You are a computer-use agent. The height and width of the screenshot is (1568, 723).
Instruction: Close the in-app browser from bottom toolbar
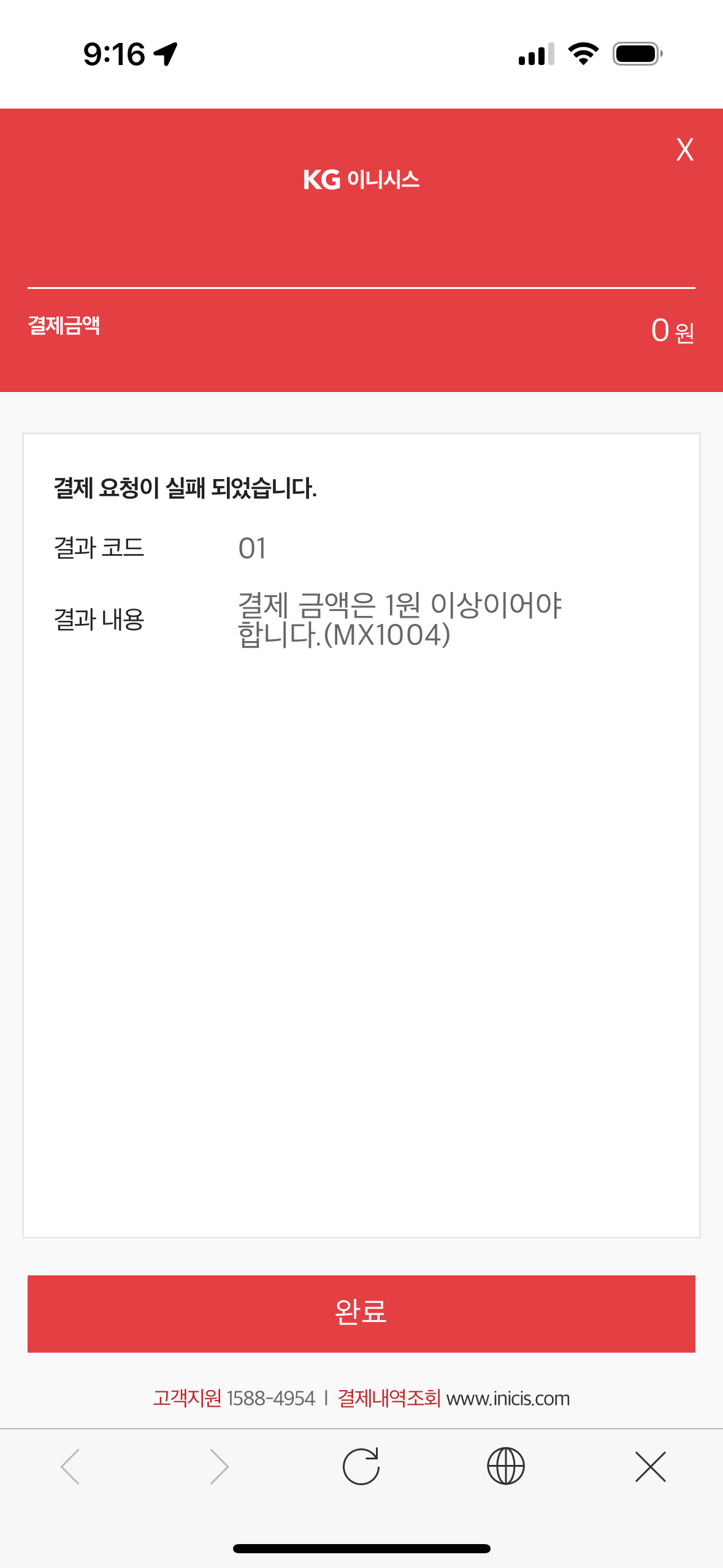point(650,1466)
